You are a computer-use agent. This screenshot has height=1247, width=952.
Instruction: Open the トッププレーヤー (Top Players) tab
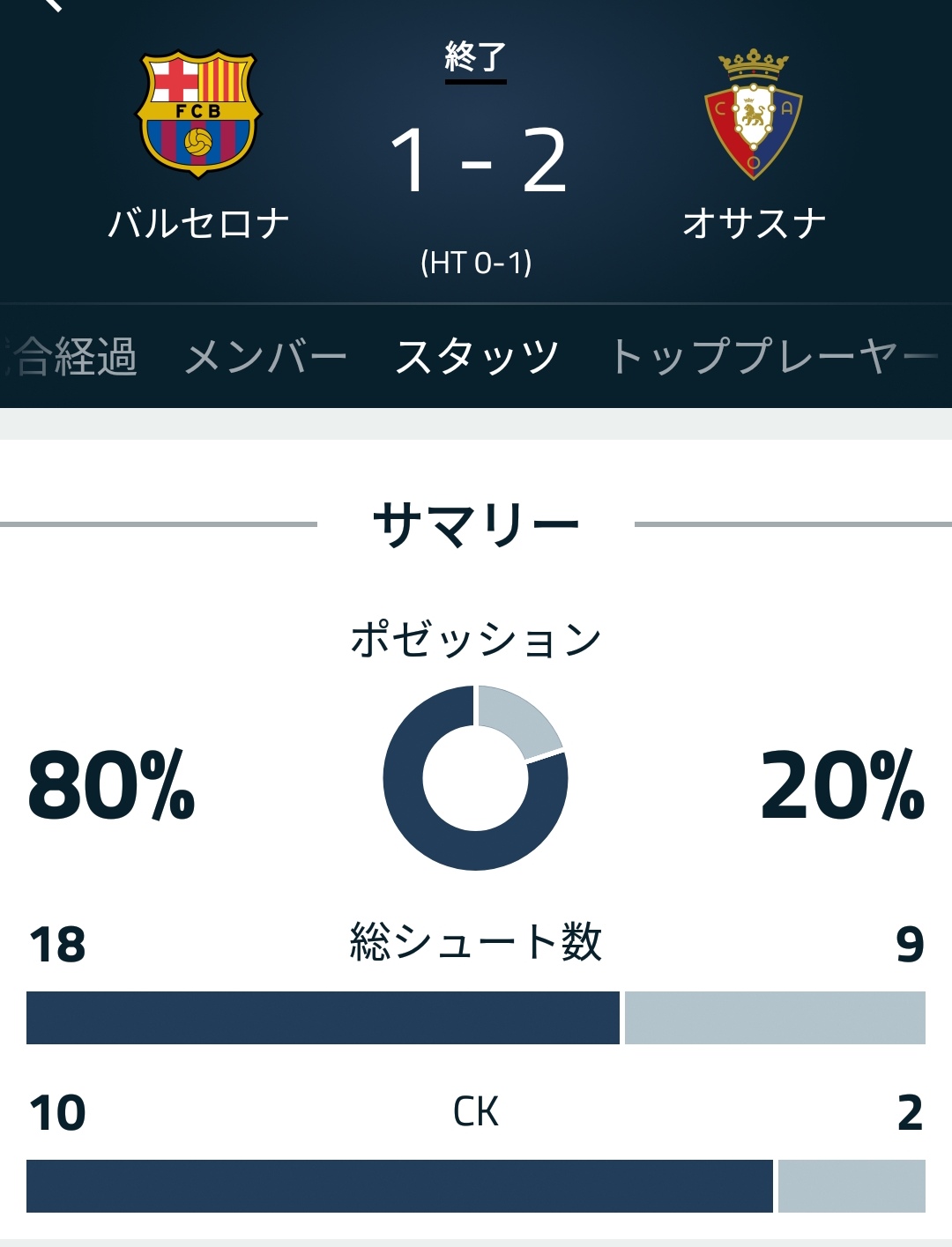(x=770, y=356)
